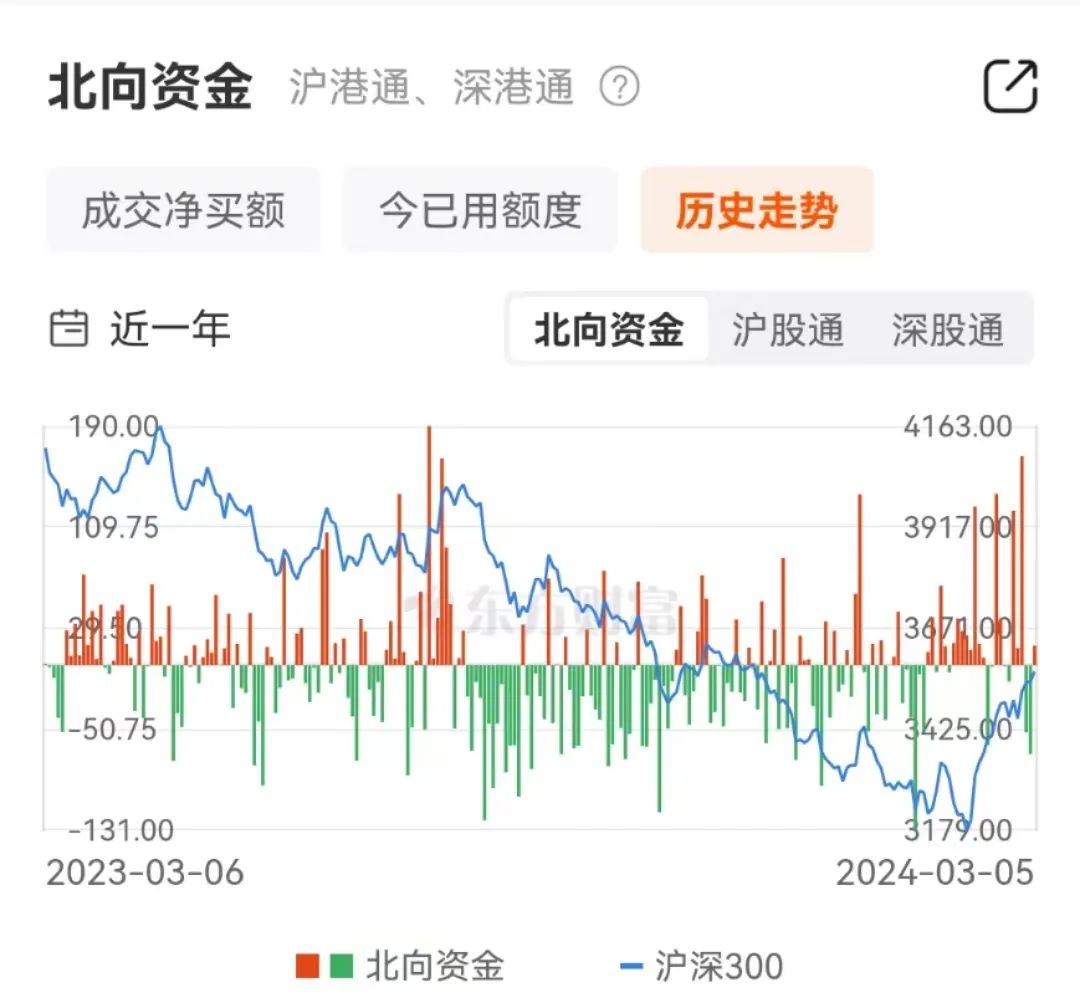Switch chart to 沪股通
The height and width of the screenshot is (1004, 1080).
(787, 329)
